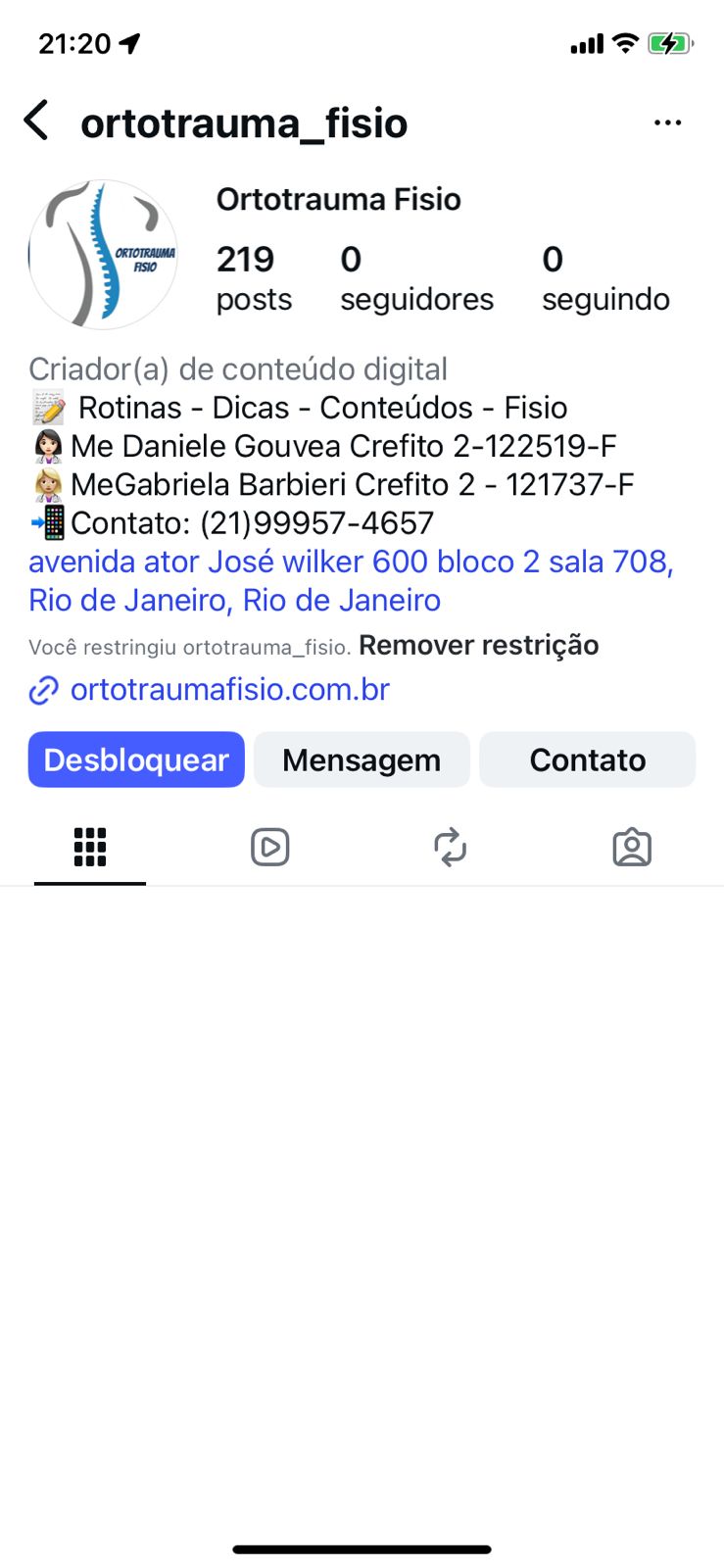Tap Remover restrição
724x1568 pixels.
coord(478,646)
